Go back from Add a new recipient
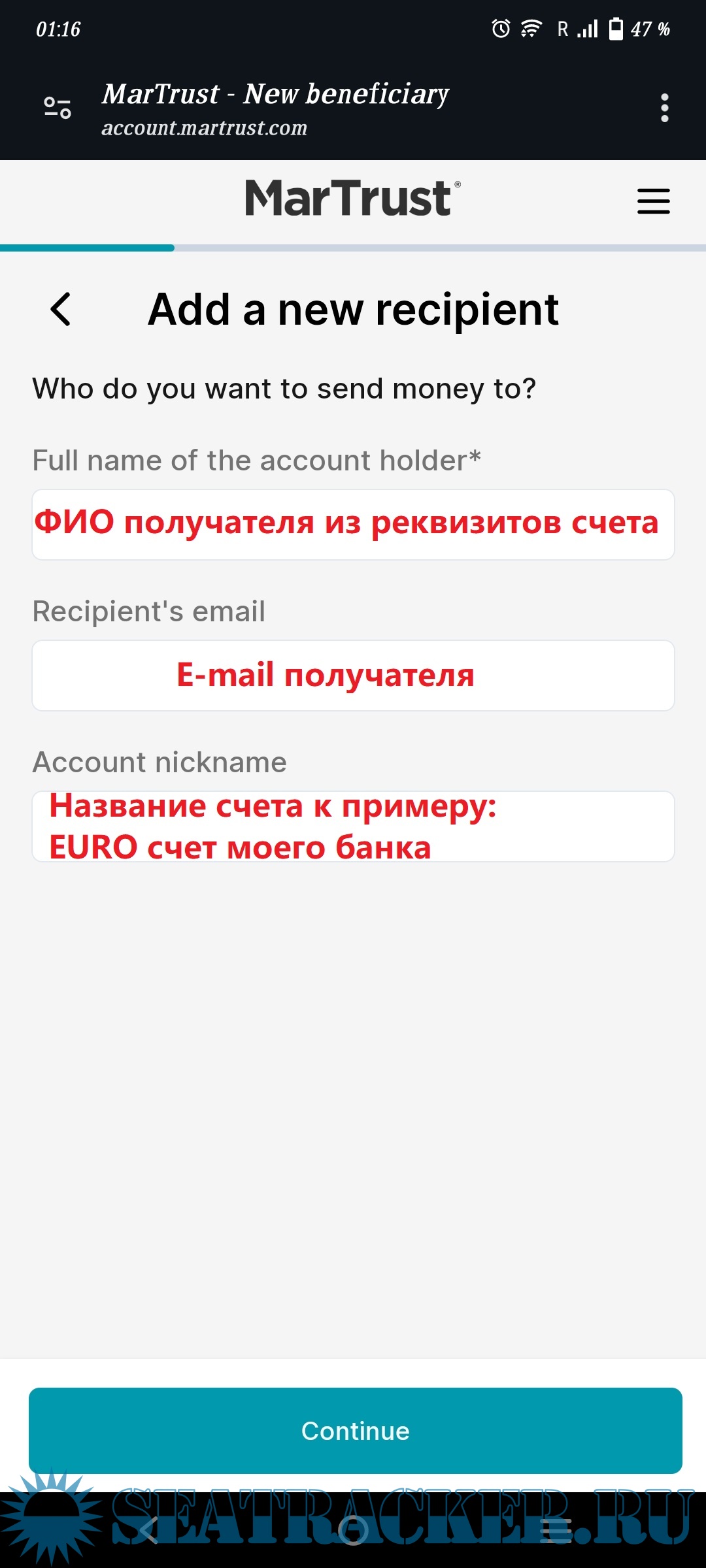 pyautogui.click(x=61, y=309)
